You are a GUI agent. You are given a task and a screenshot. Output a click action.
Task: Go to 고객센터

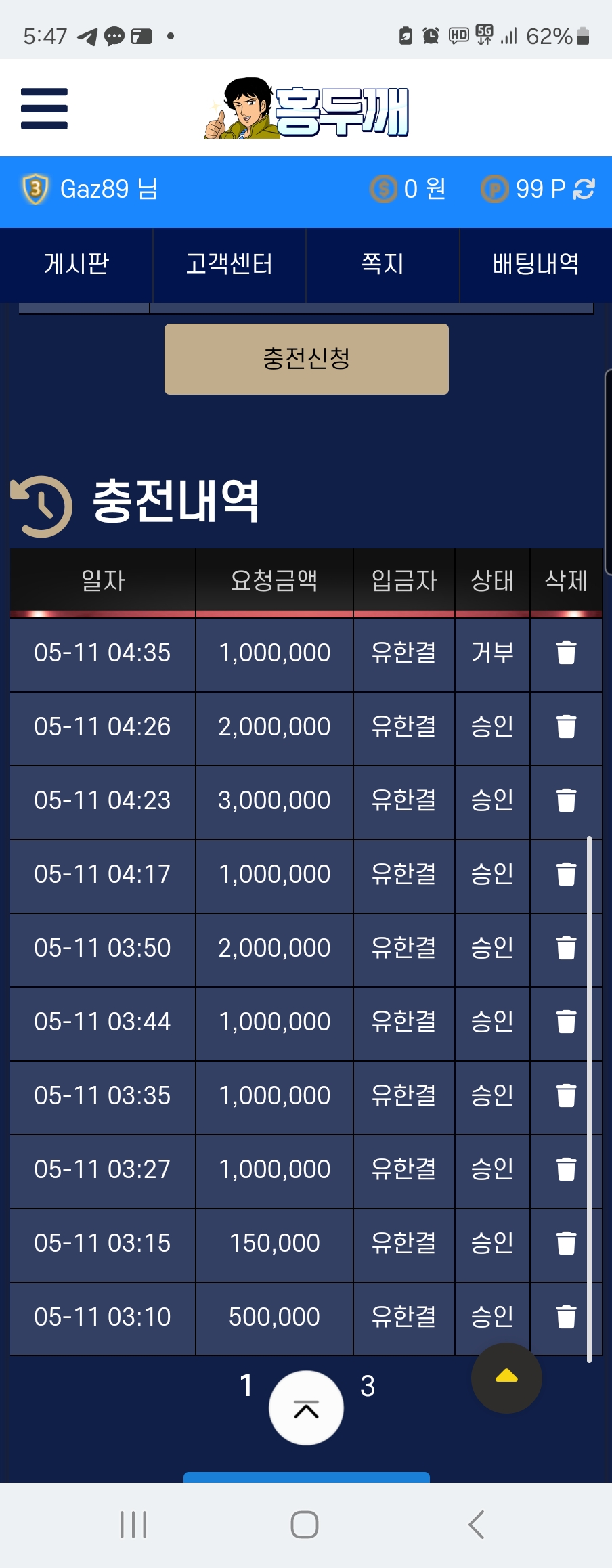pyautogui.click(x=230, y=264)
